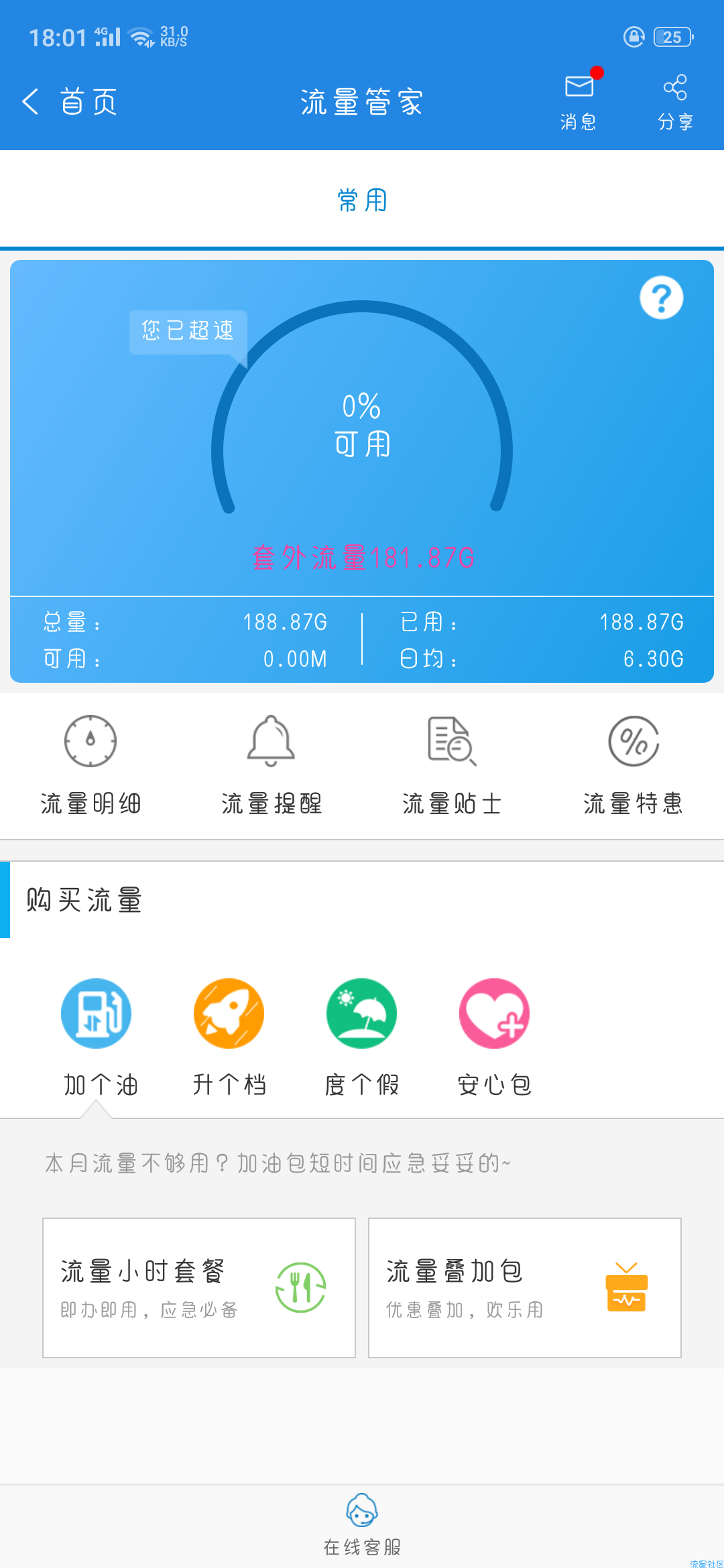Open the question mark help icon
This screenshot has width=724, height=1568.
tap(661, 298)
